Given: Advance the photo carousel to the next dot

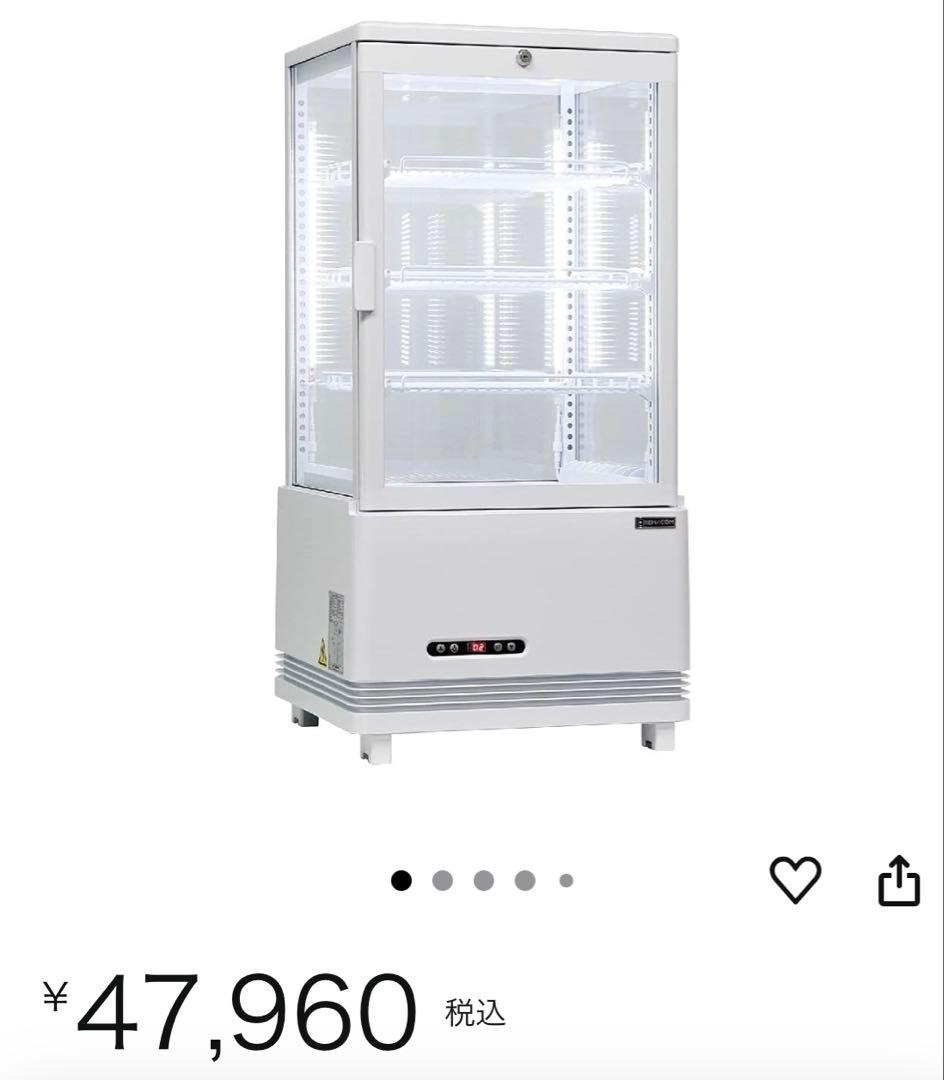Looking at the screenshot, I should tap(444, 881).
